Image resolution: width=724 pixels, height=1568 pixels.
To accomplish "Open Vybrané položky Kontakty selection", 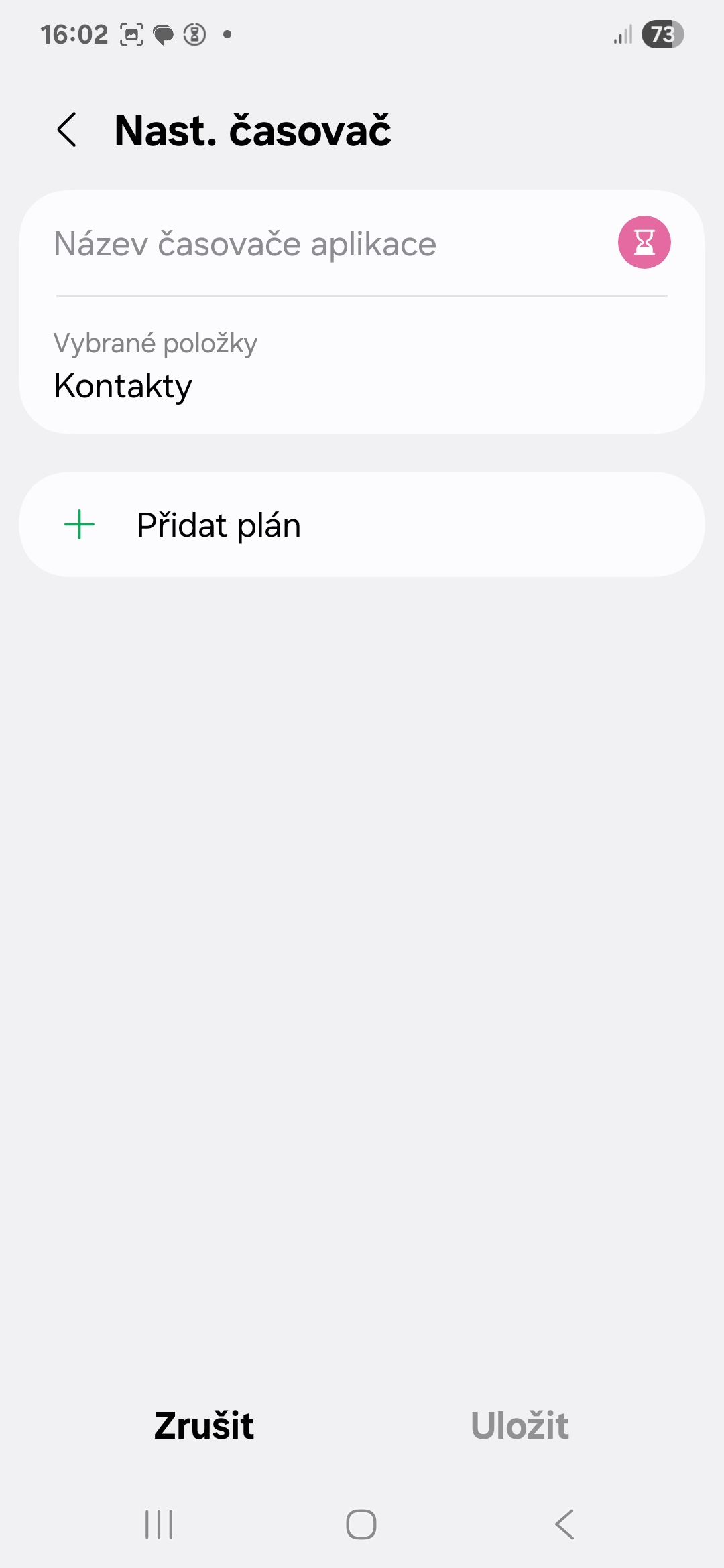I will (x=362, y=367).
